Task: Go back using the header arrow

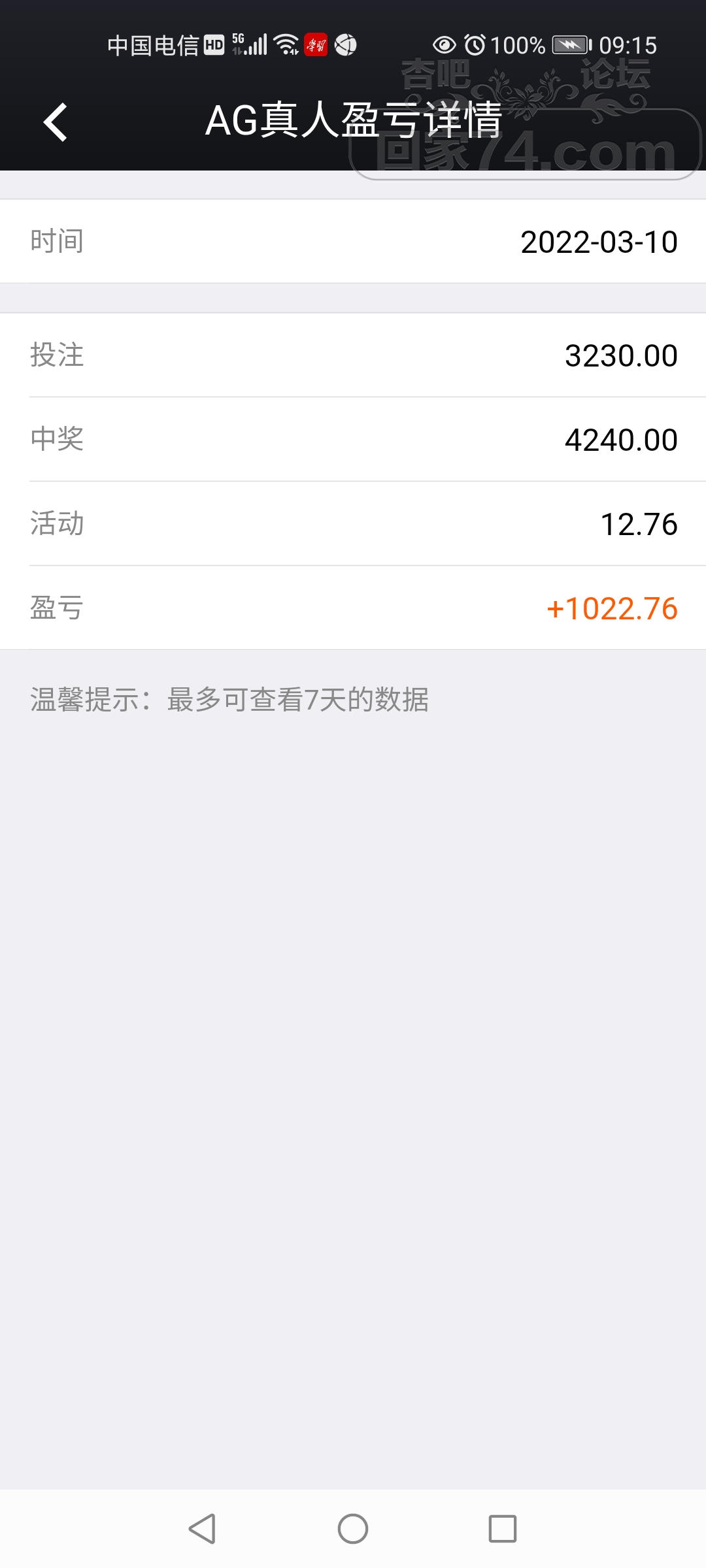Action: 56,122
